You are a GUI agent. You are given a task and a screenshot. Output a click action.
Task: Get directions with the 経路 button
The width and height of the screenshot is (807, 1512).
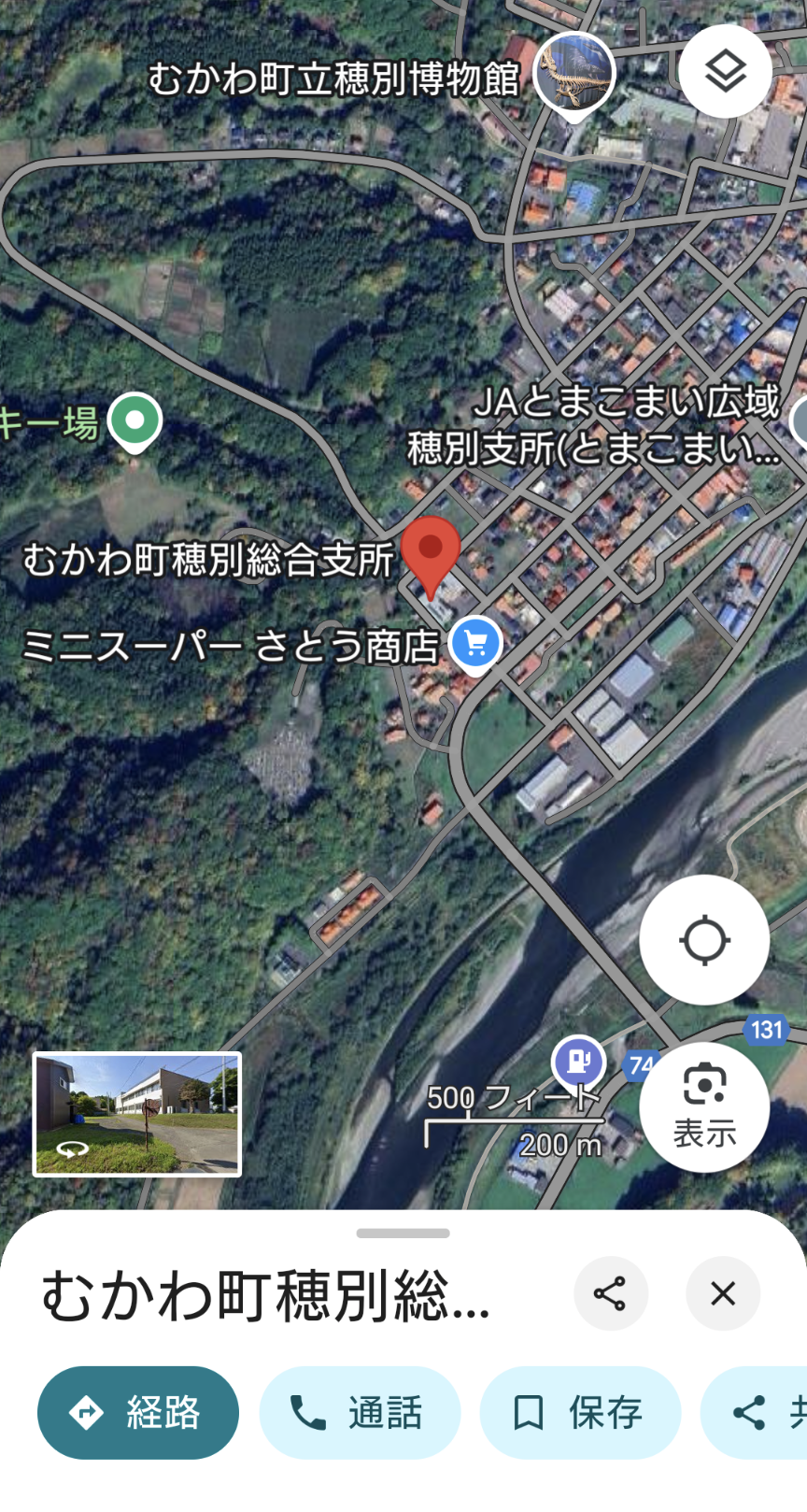point(138,1412)
